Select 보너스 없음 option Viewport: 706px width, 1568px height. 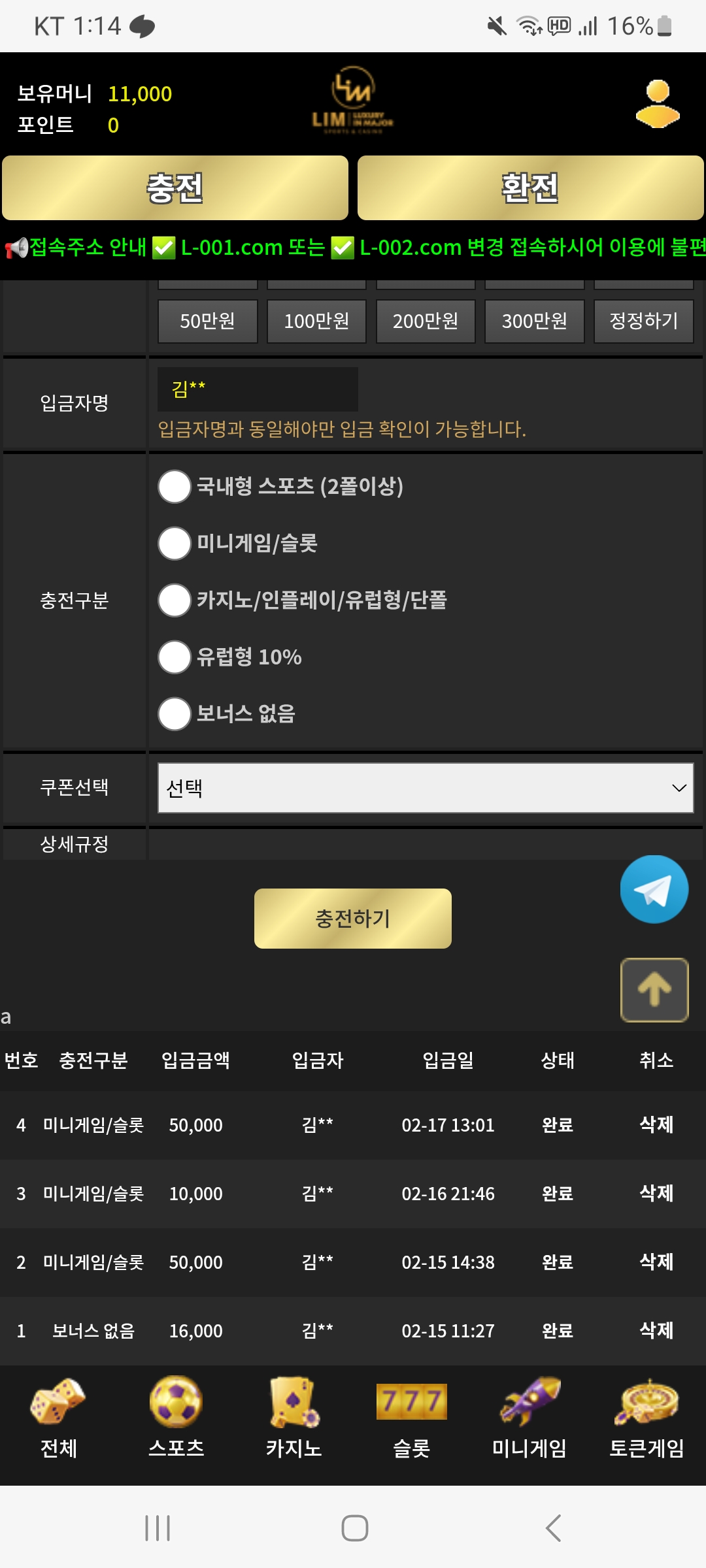tap(175, 713)
